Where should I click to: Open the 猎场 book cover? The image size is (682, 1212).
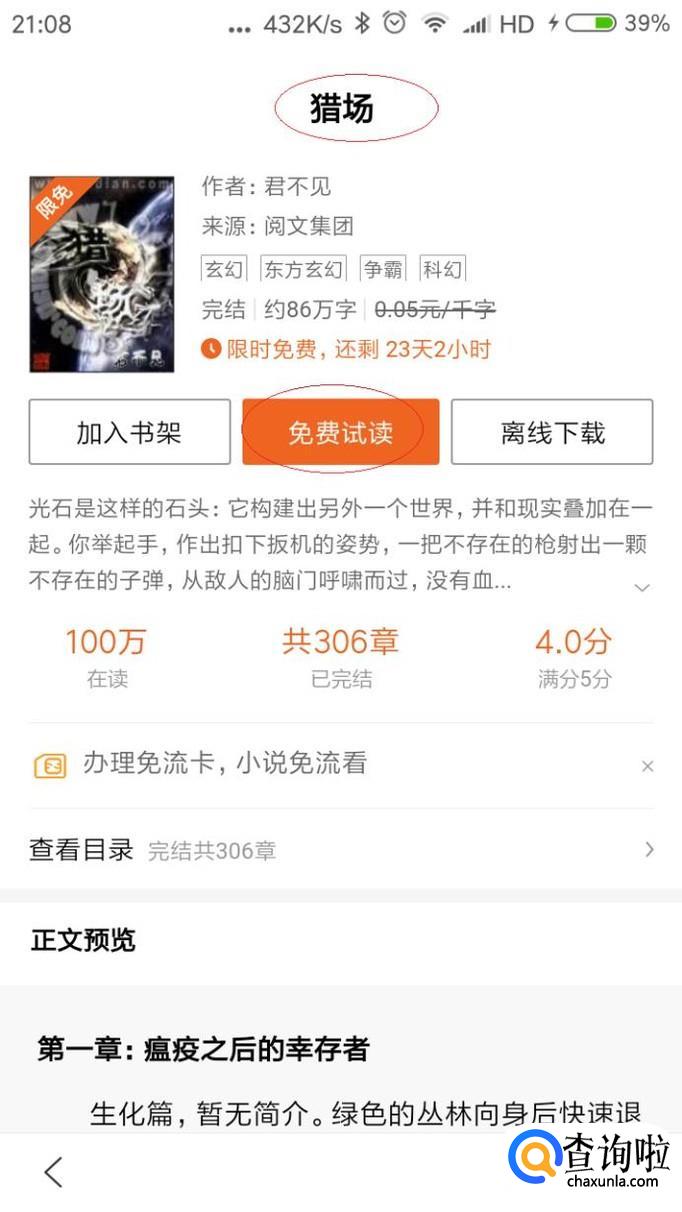pyautogui.click(x=102, y=274)
